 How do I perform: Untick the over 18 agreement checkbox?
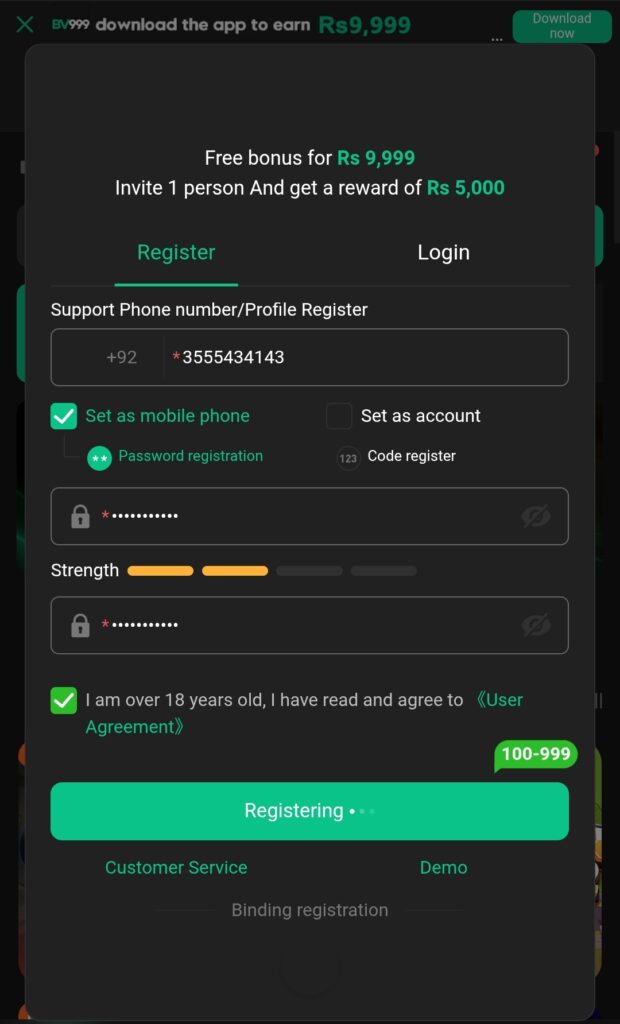click(x=64, y=700)
